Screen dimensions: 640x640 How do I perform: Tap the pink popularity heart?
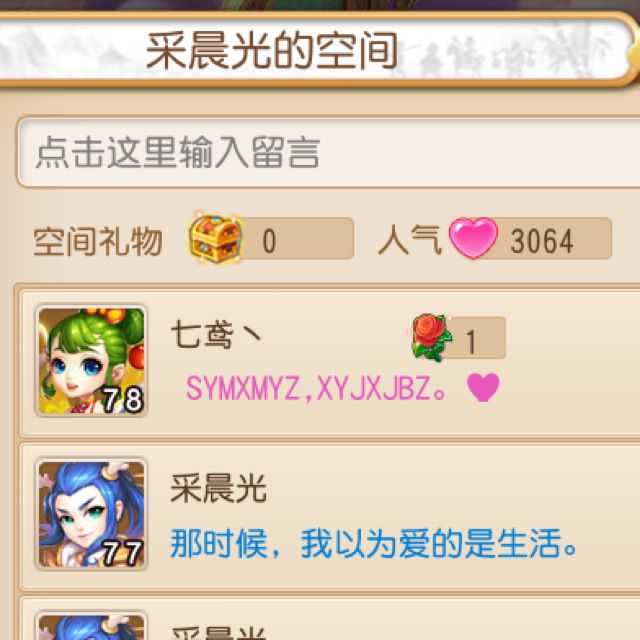click(x=472, y=239)
